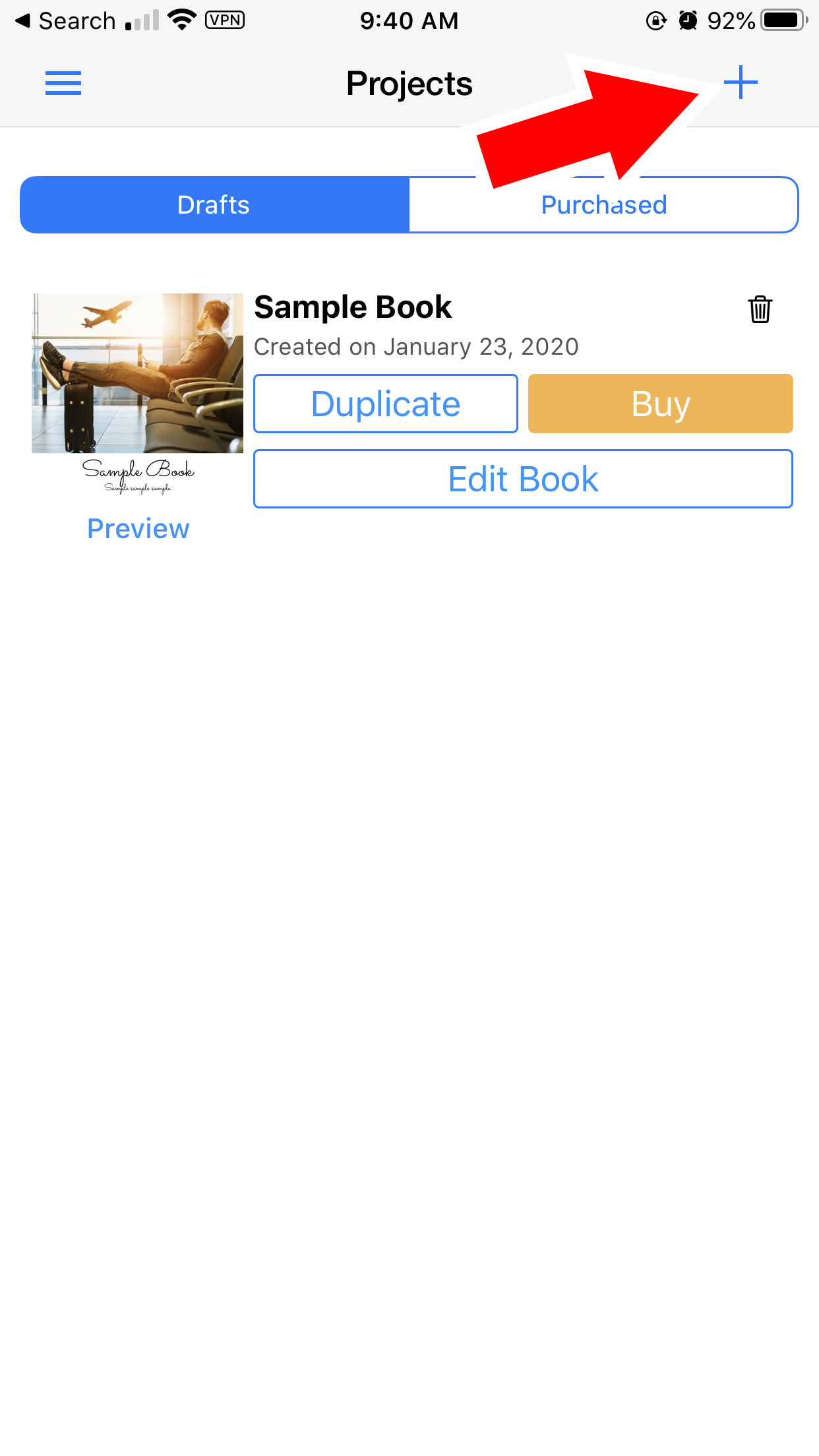Open the Preview link under the cover
This screenshot has width=819, height=1456.
138,529
